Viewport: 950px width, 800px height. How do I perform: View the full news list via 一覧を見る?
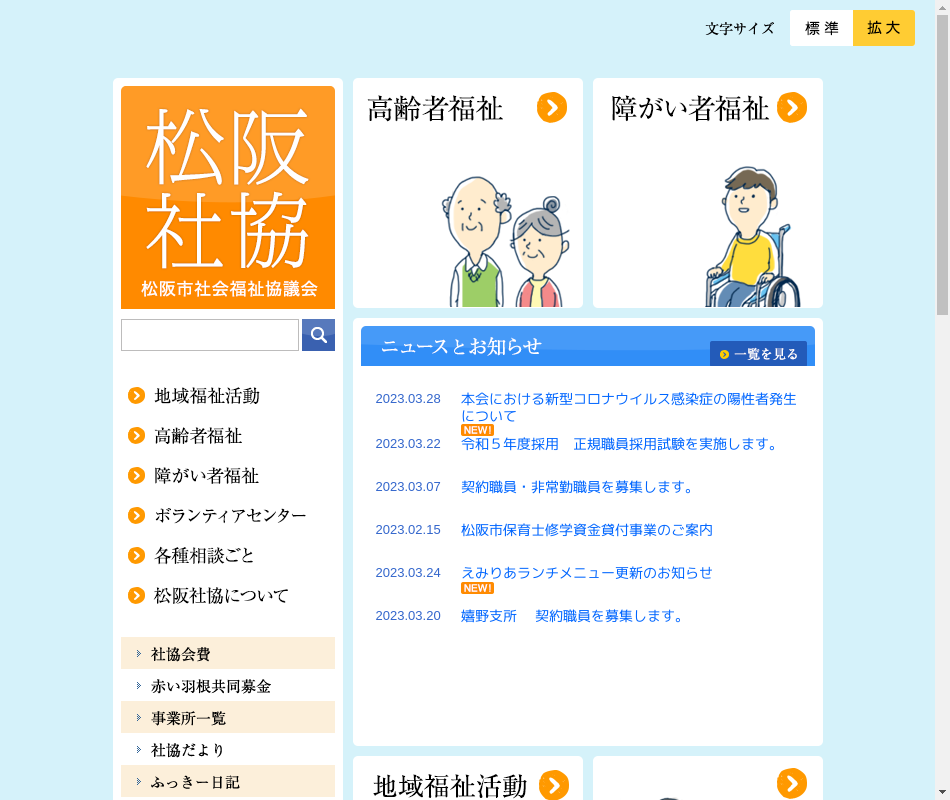tap(758, 354)
